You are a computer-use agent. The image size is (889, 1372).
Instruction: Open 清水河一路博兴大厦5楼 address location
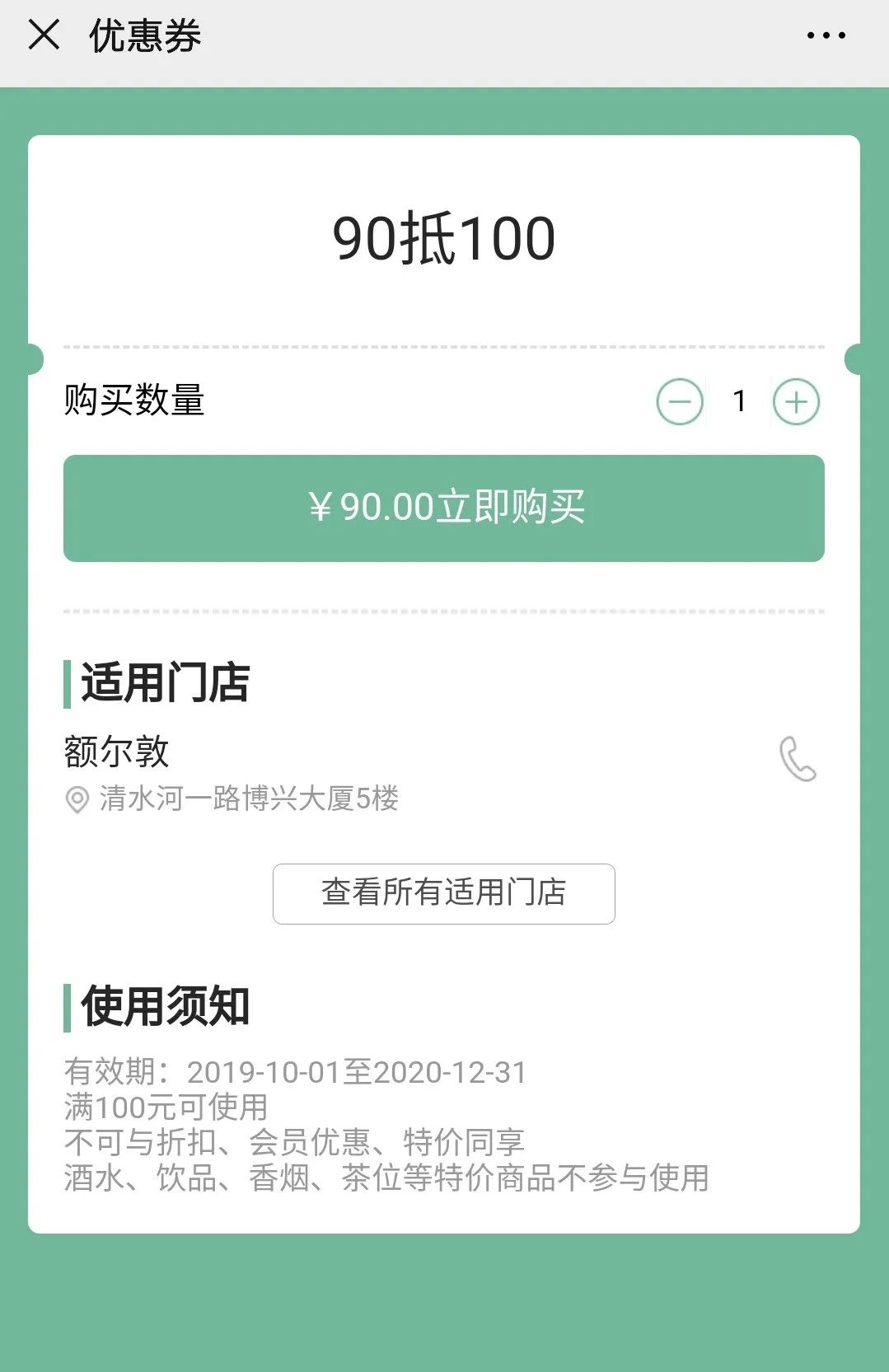tap(247, 798)
